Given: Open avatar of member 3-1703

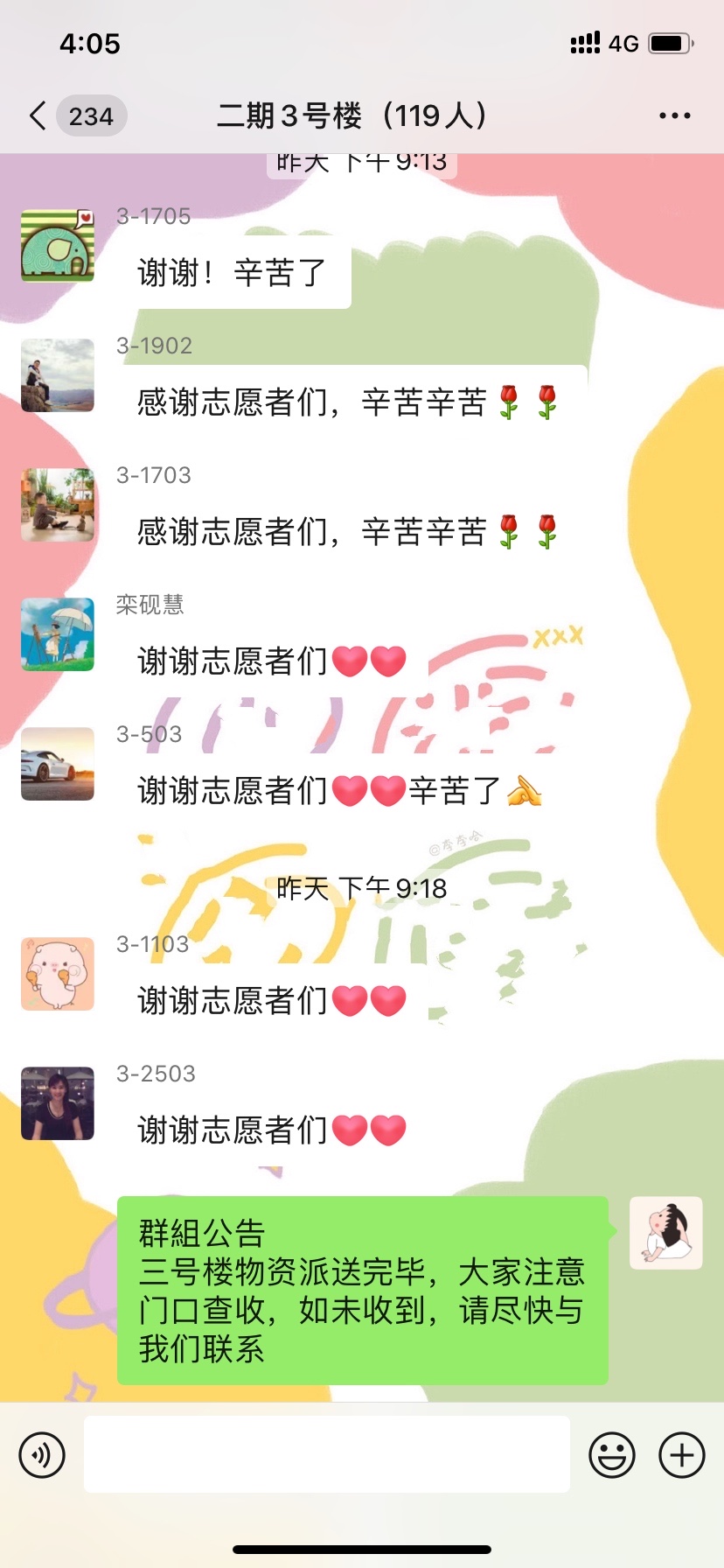Looking at the screenshot, I should (58, 505).
